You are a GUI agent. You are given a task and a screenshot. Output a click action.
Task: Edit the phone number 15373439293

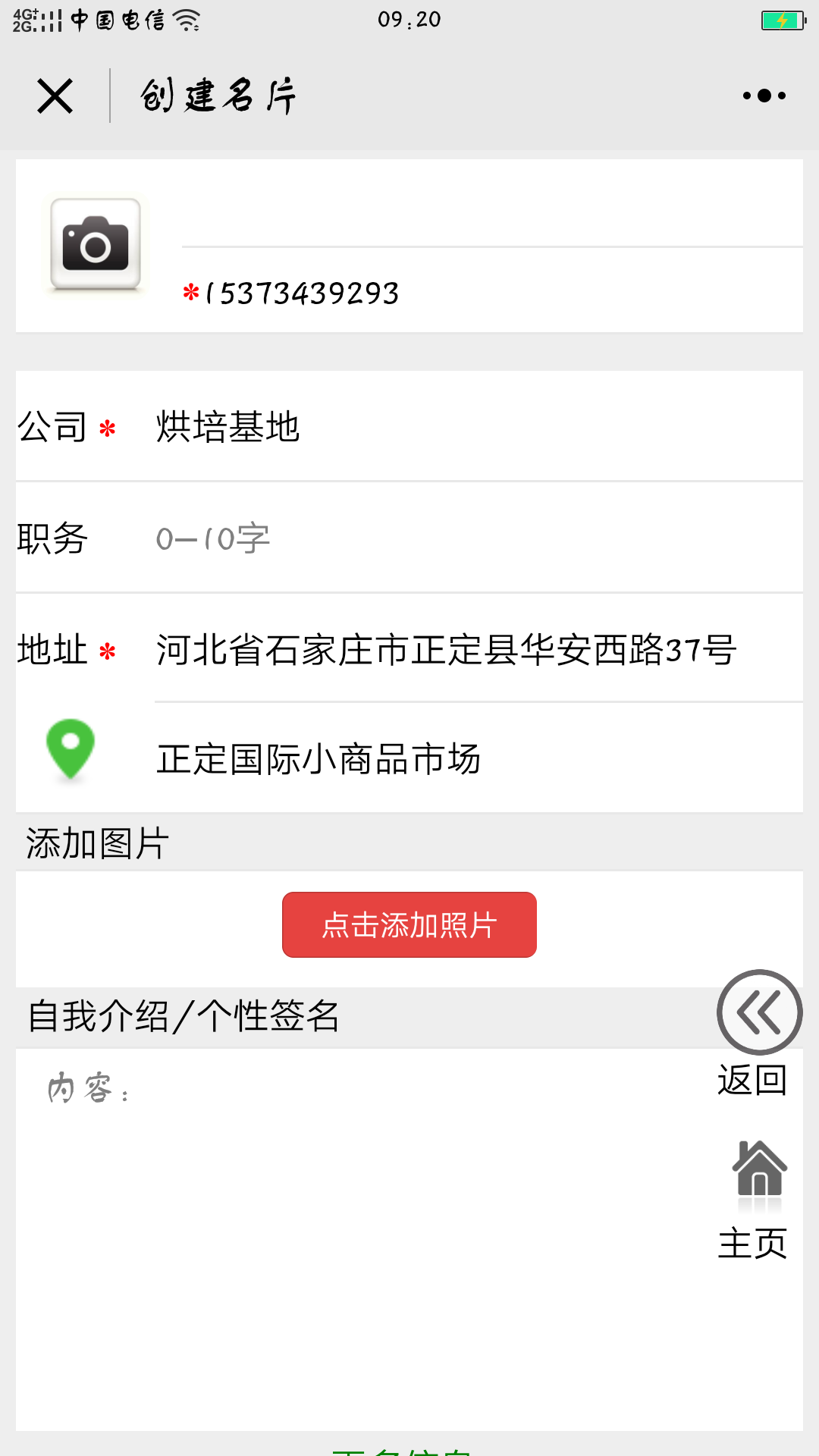[492, 293]
